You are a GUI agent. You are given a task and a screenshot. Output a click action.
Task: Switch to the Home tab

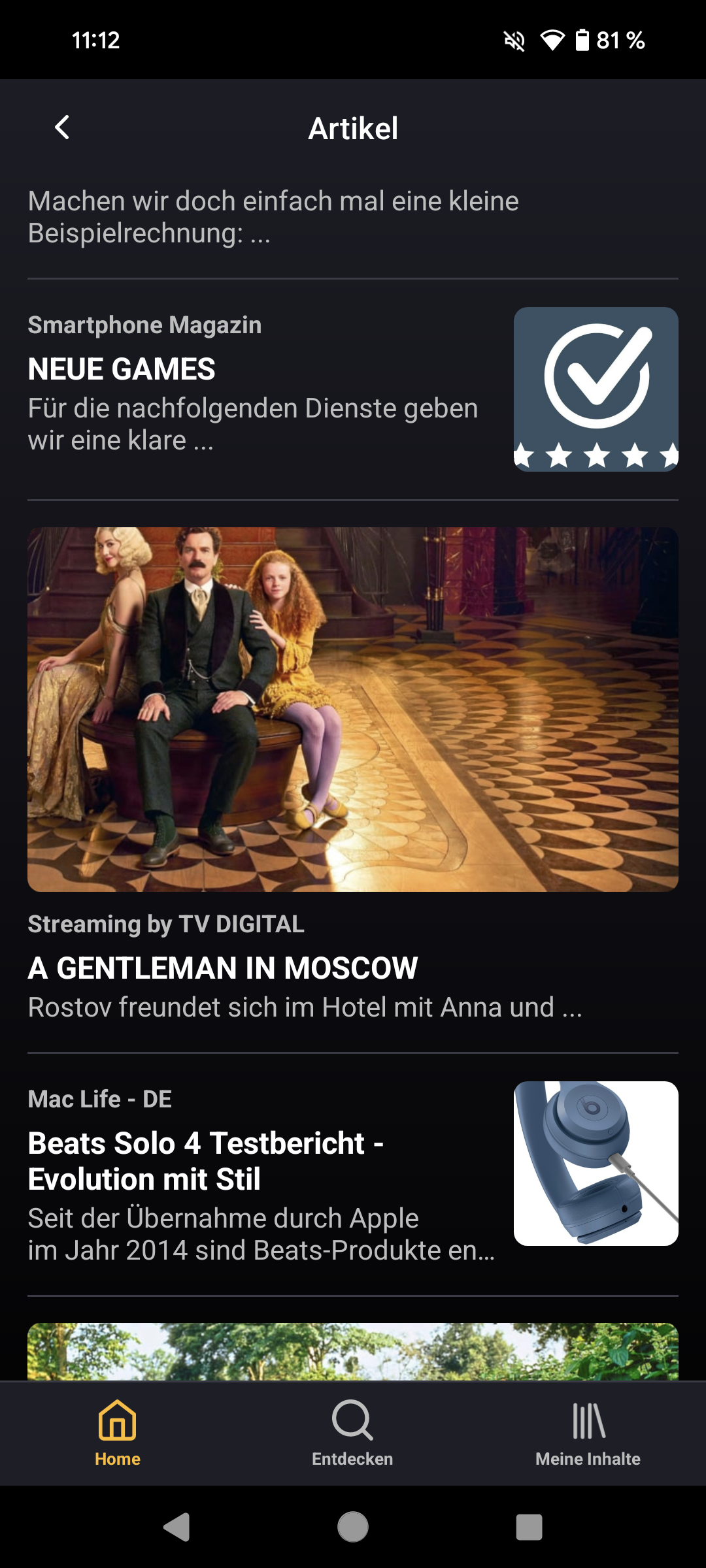click(118, 1432)
